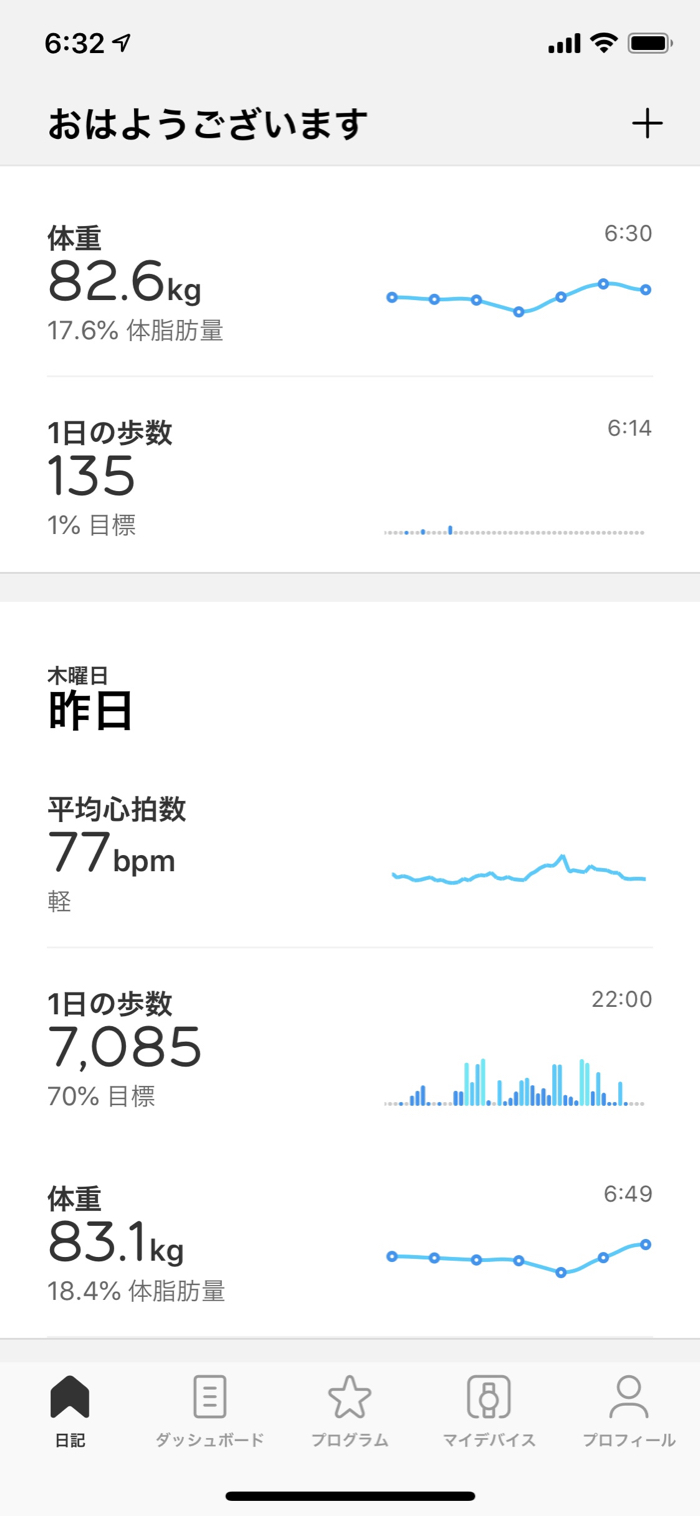Image resolution: width=700 pixels, height=1516 pixels.
Task: Switch to the プロフィール tab
Action: click(x=629, y=1410)
